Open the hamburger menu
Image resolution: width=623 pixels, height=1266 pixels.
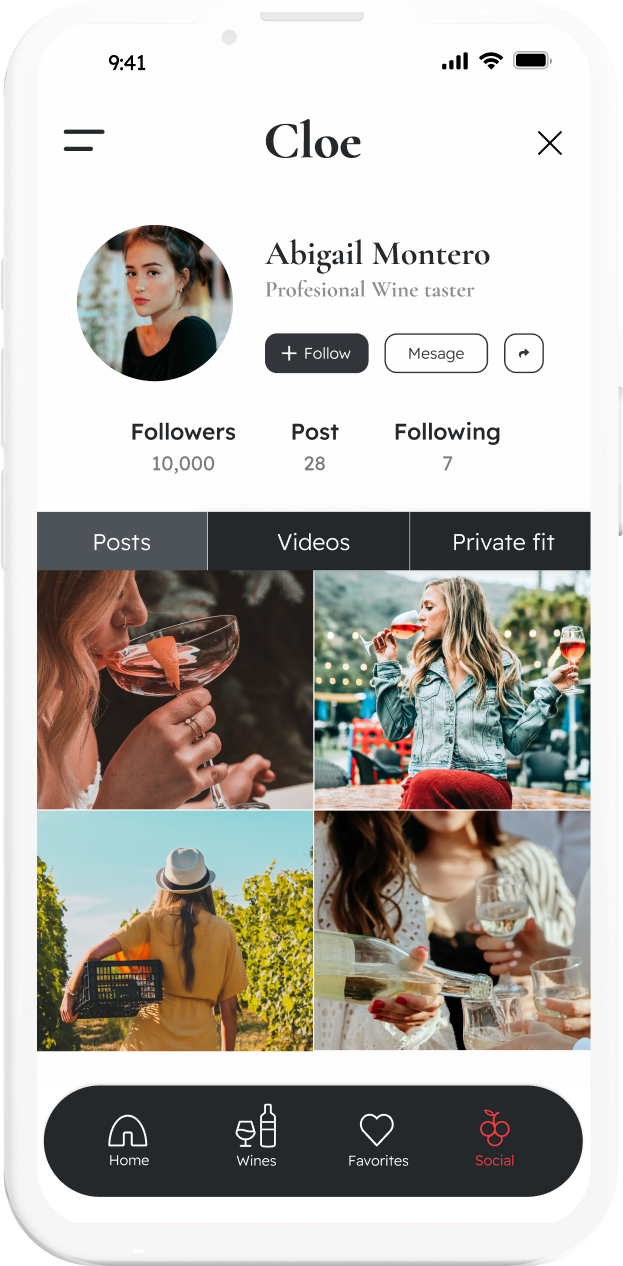tap(84, 141)
